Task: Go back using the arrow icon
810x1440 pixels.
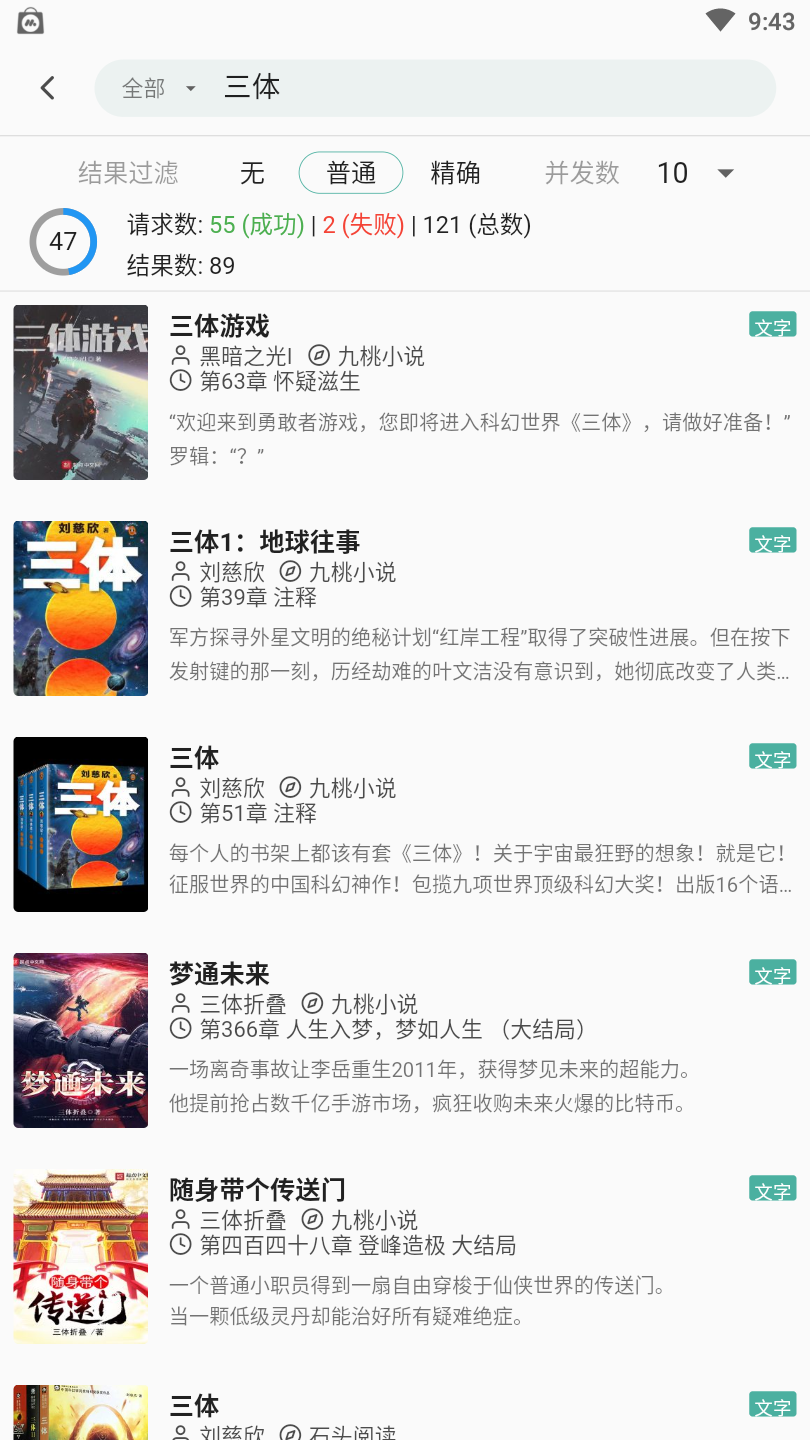Action: tap(47, 88)
